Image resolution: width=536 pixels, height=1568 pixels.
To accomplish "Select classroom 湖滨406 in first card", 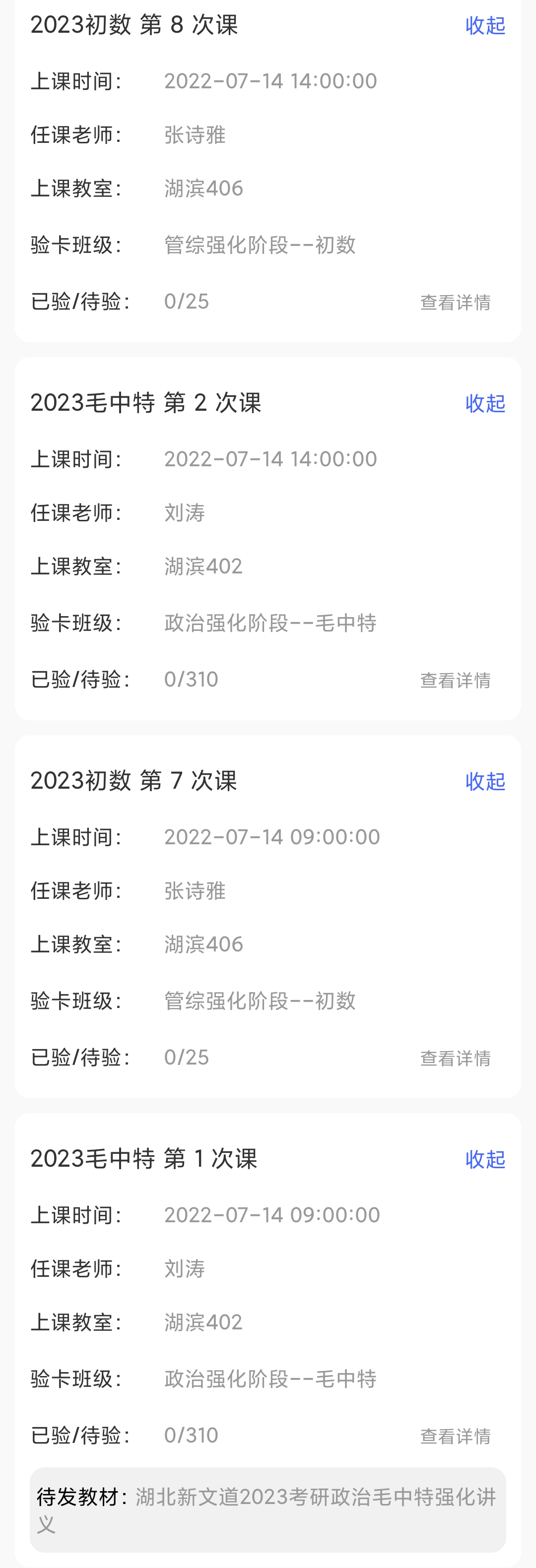I will (203, 188).
